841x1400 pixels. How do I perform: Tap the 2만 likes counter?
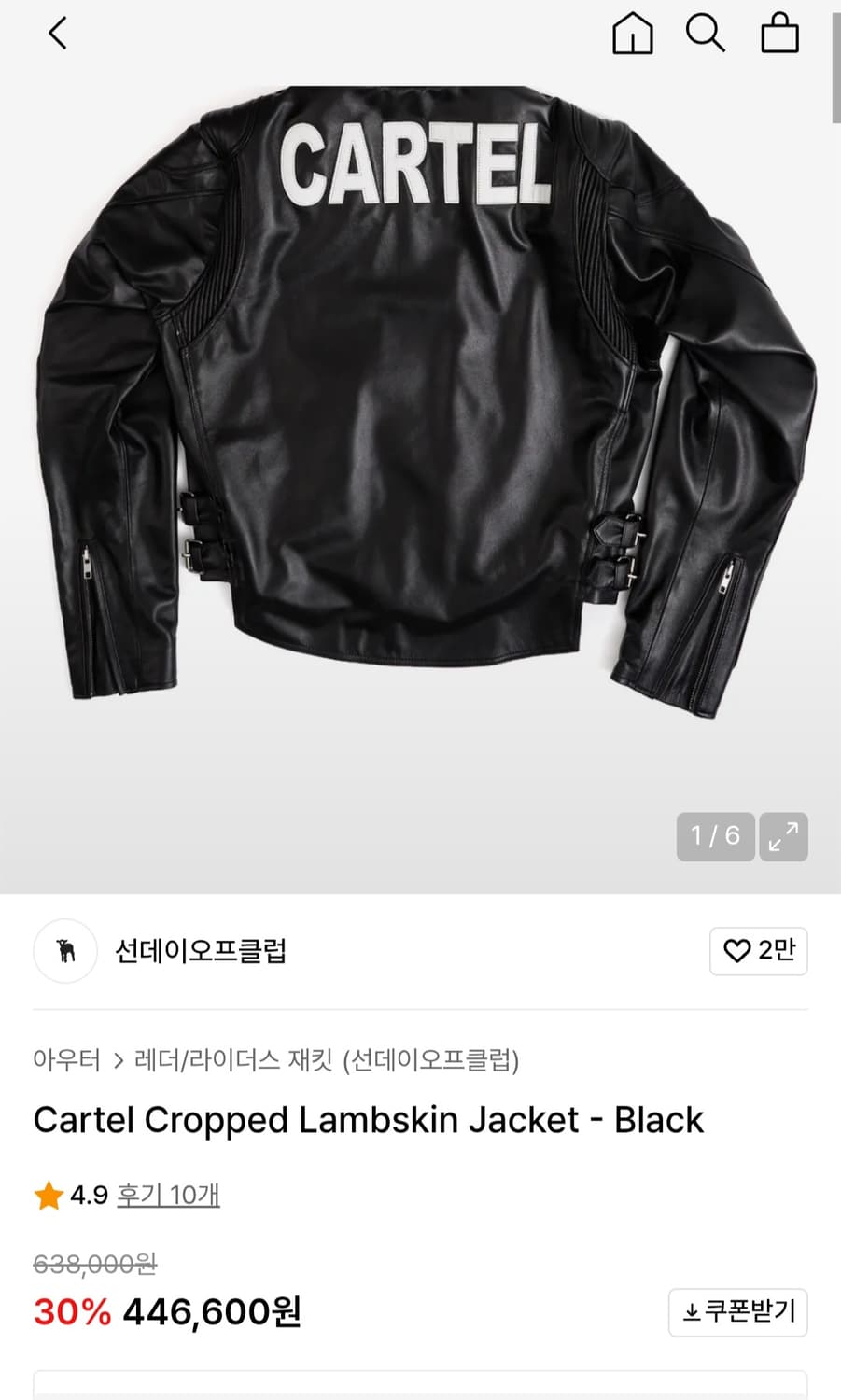[777, 951]
